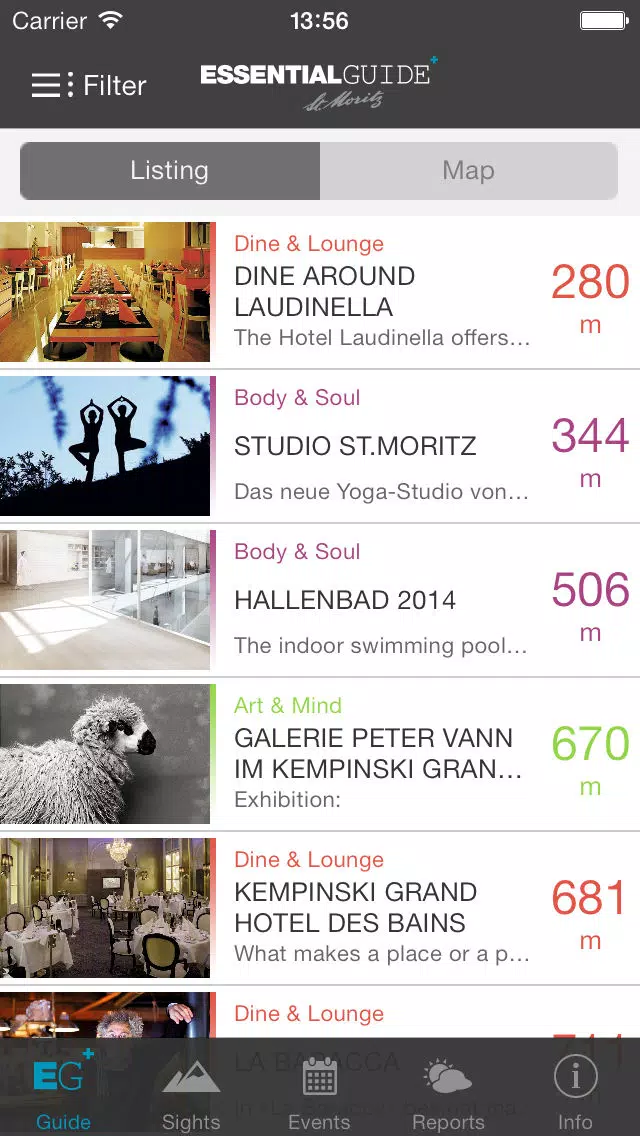Open Galerie Peter Vann listing
The width and height of the screenshot is (640, 1136).
point(320,754)
